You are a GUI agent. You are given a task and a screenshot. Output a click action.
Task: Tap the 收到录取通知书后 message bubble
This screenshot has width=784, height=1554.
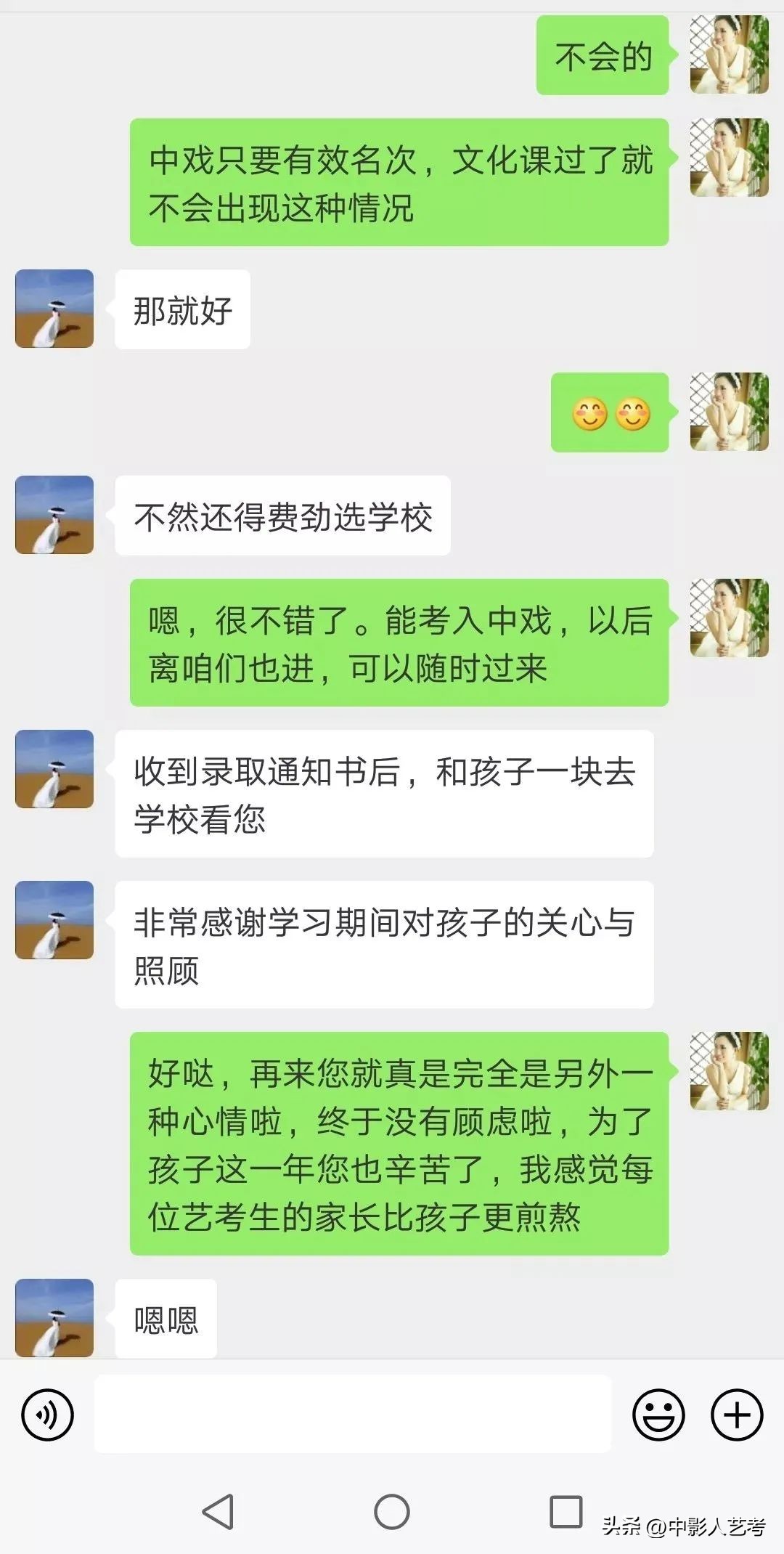(x=385, y=790)
